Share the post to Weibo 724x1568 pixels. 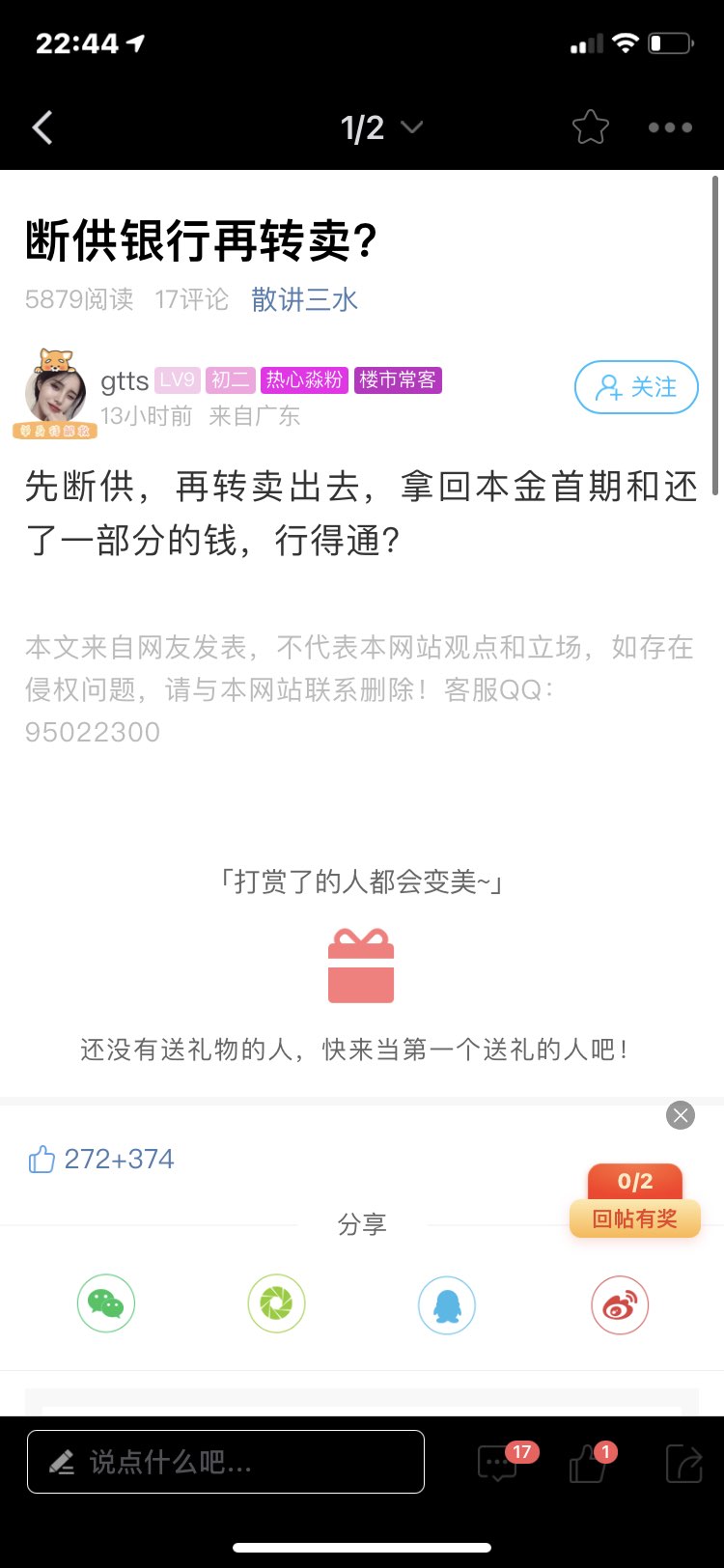coord(619,1304)
